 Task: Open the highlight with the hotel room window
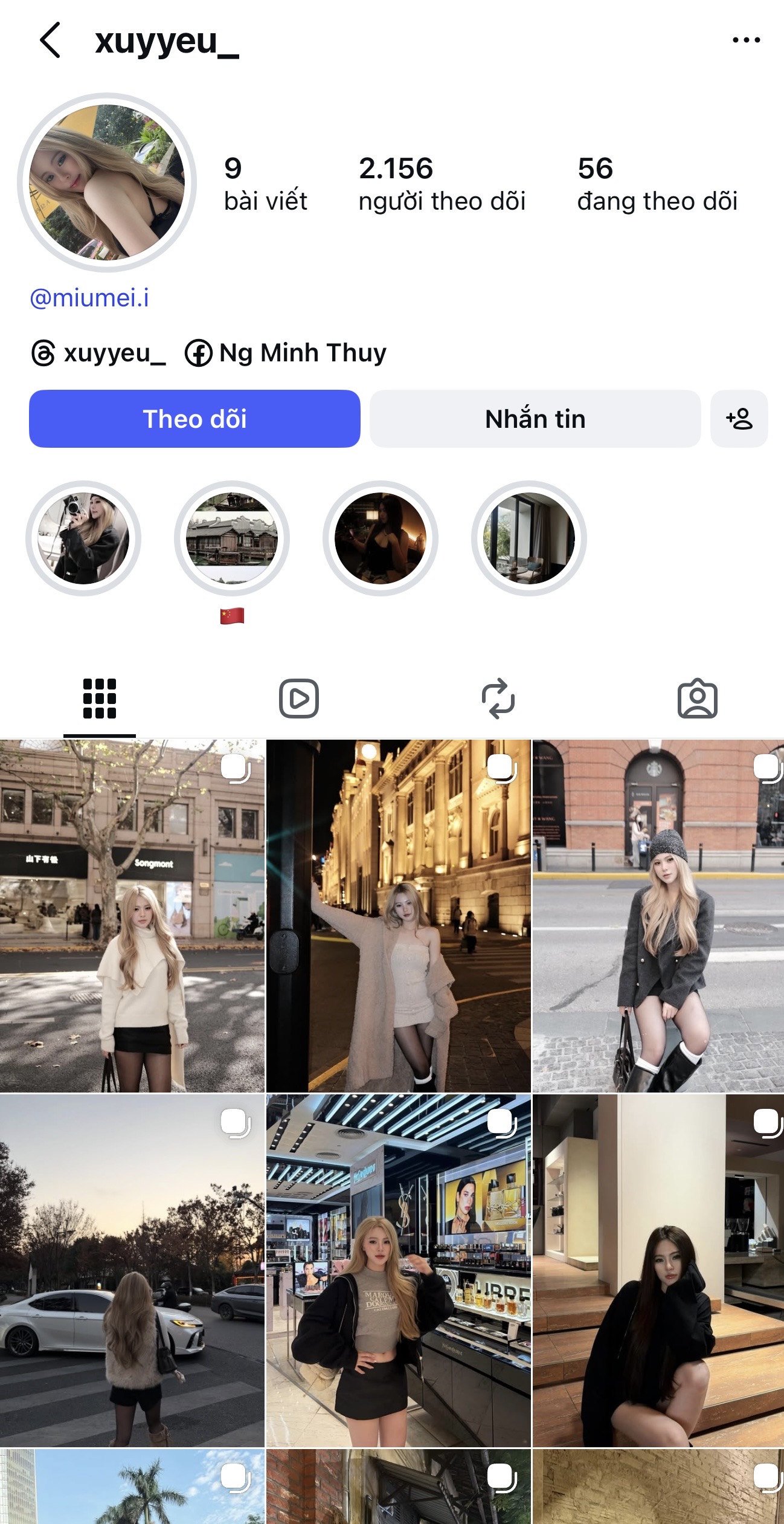tap(529, 538)
